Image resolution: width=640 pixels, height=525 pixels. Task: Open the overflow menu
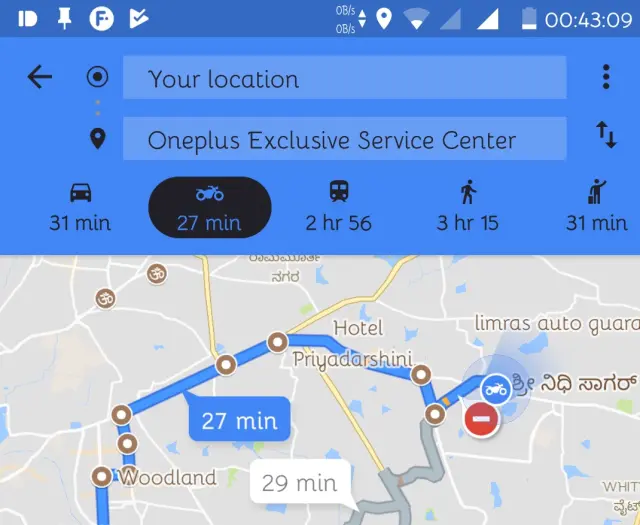tap(606, 77)
